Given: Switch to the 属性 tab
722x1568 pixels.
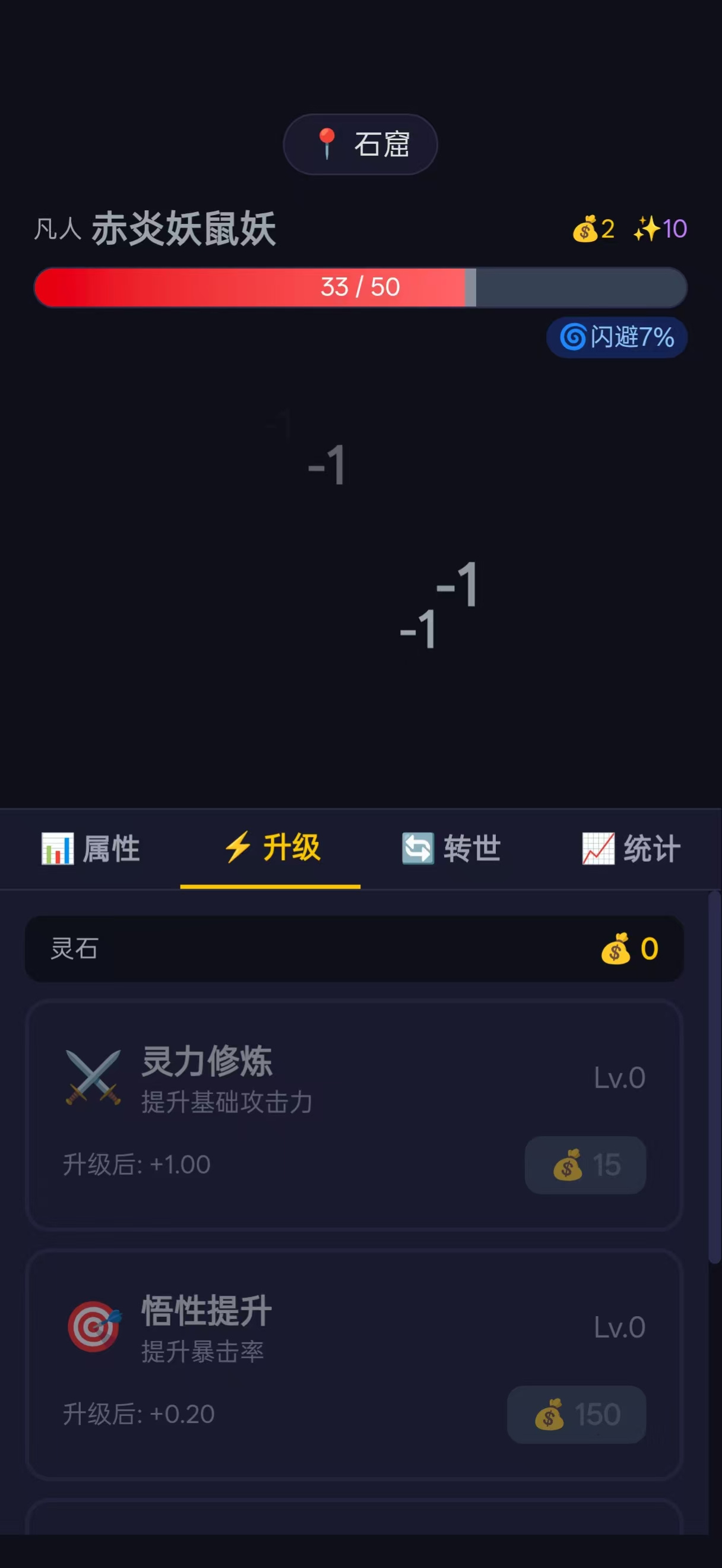Looking at the screenshot, I should coord(90,849).
